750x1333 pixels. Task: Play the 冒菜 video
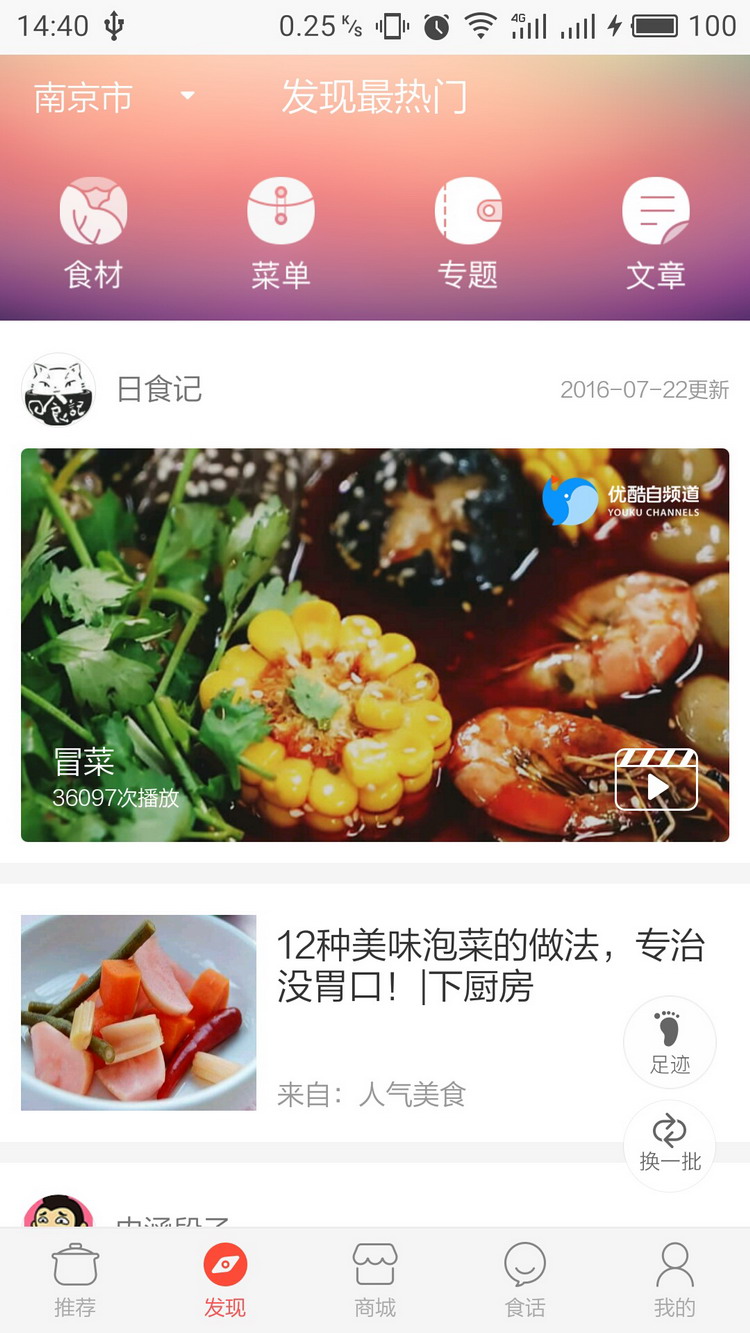(x=656, y=779)
